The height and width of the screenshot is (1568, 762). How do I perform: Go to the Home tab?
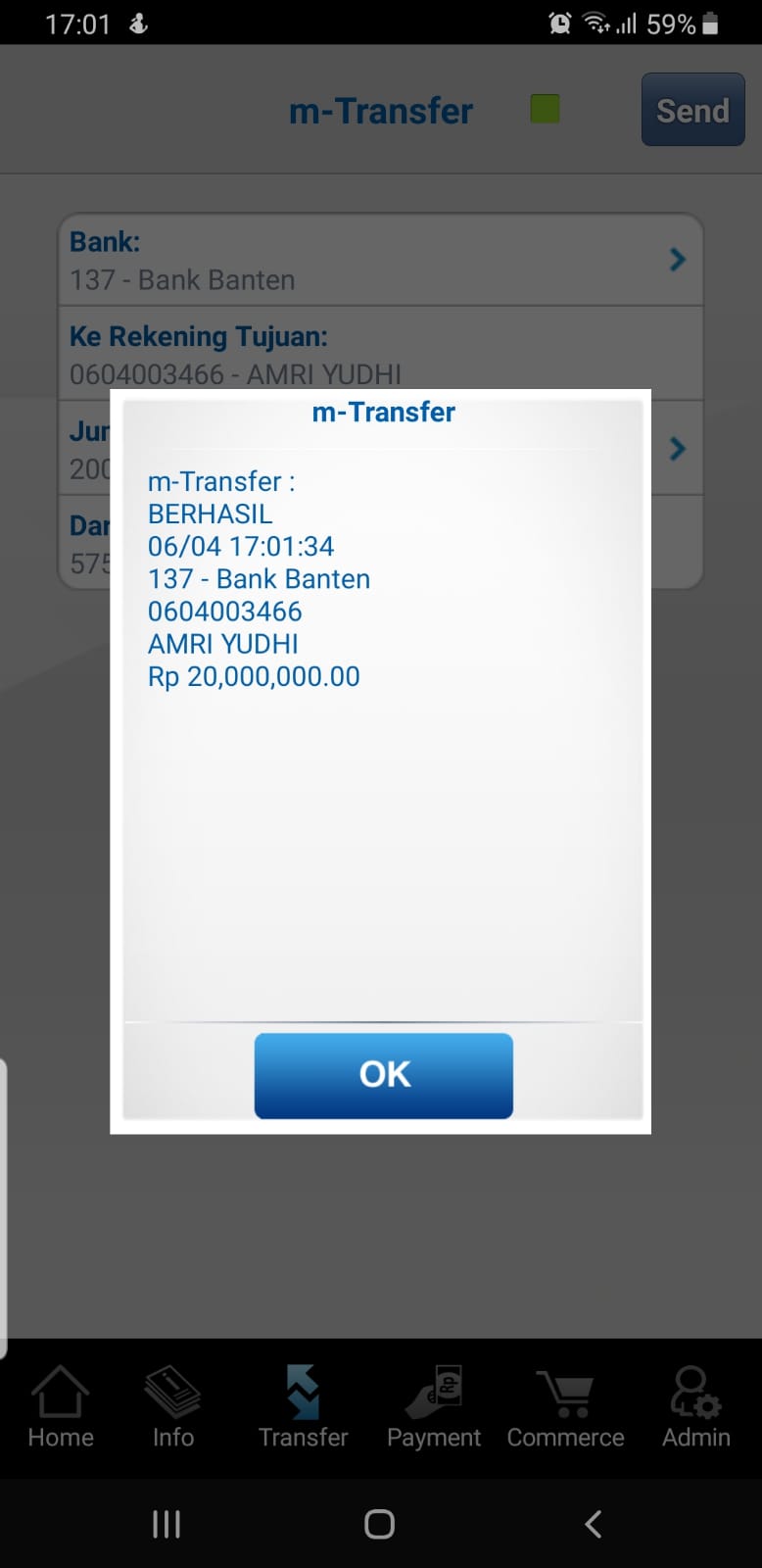(61, 1407)
